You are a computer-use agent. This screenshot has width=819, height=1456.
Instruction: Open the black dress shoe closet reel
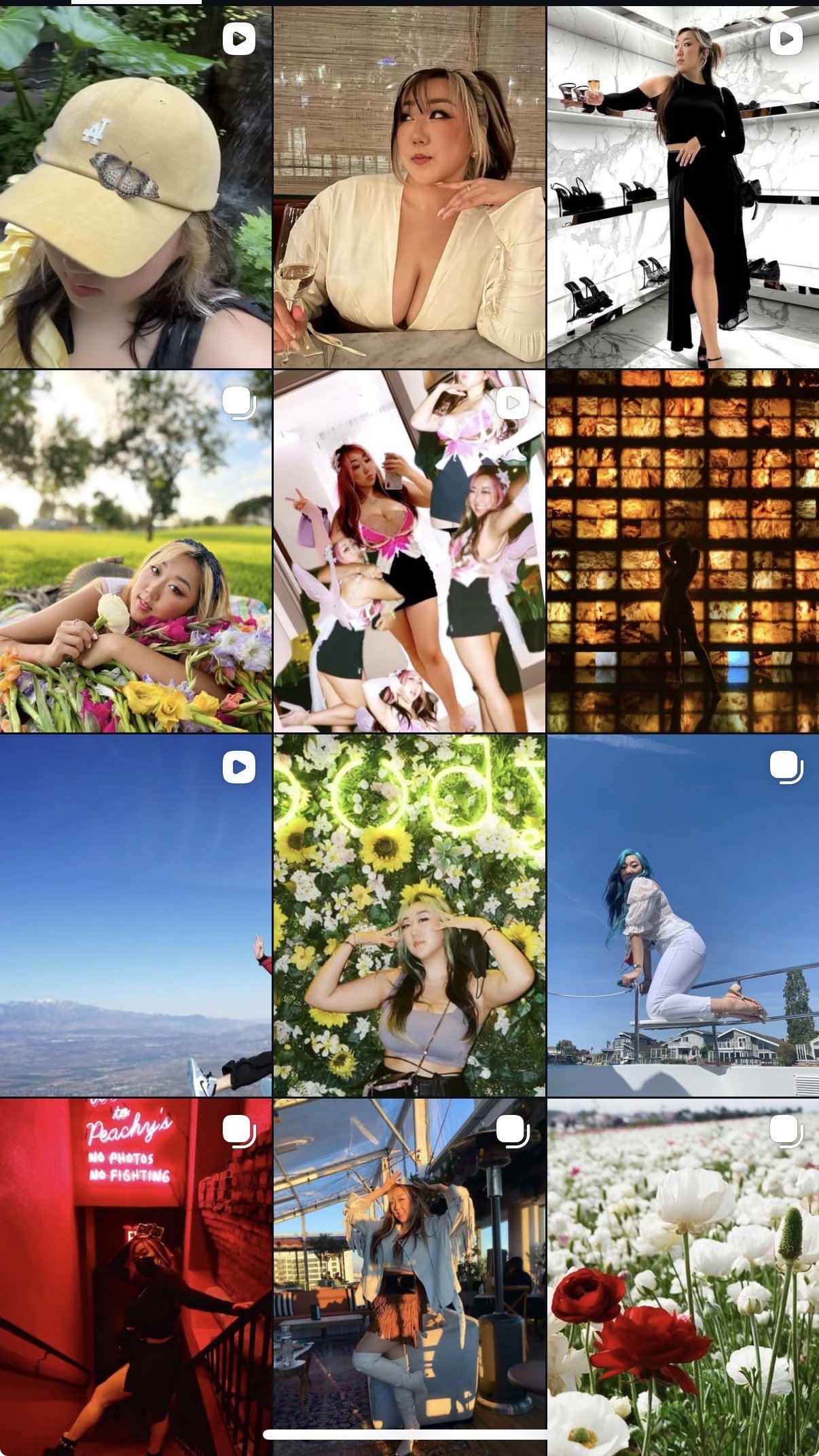click(x=682, y=187)
